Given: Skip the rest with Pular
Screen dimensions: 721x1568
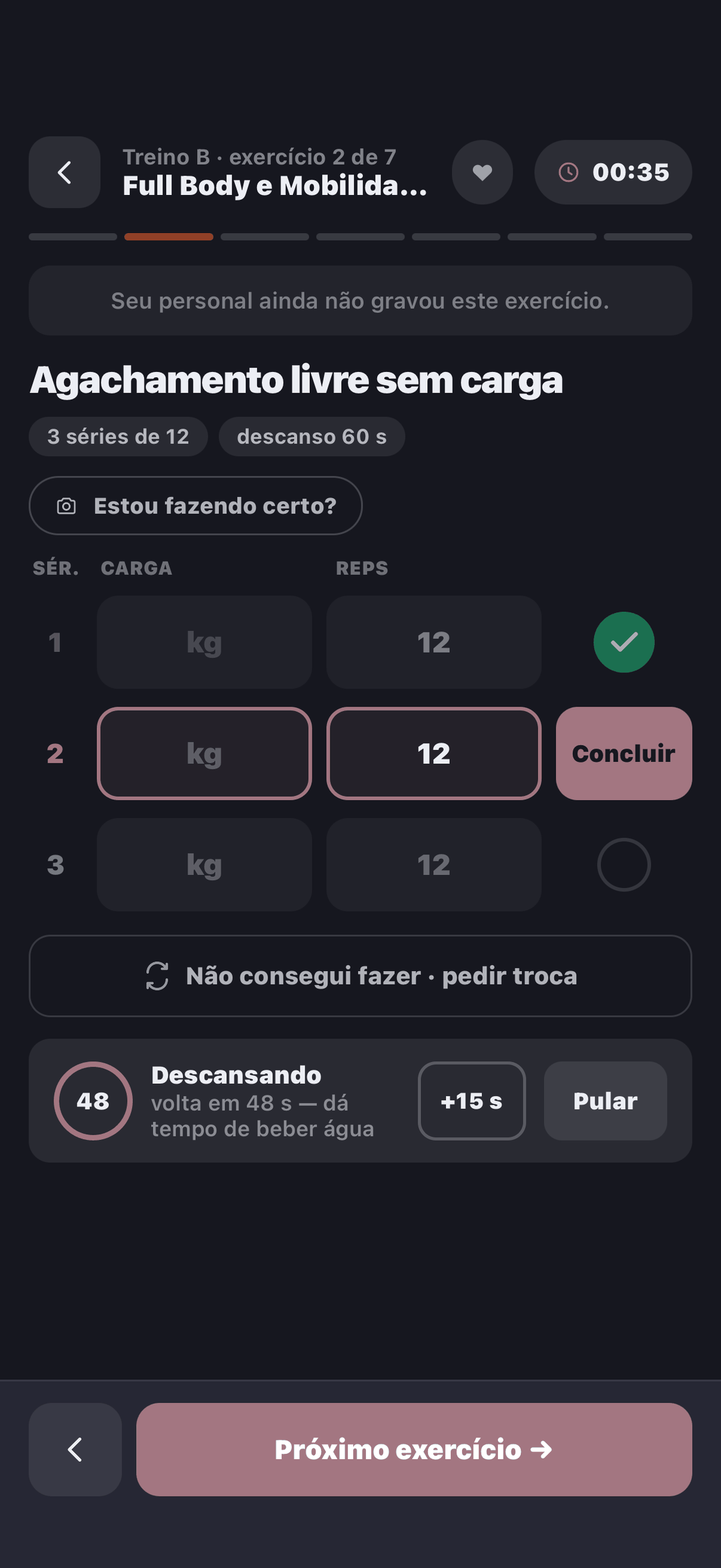Looking at the screenshot, I should [x=606, y=1101].
